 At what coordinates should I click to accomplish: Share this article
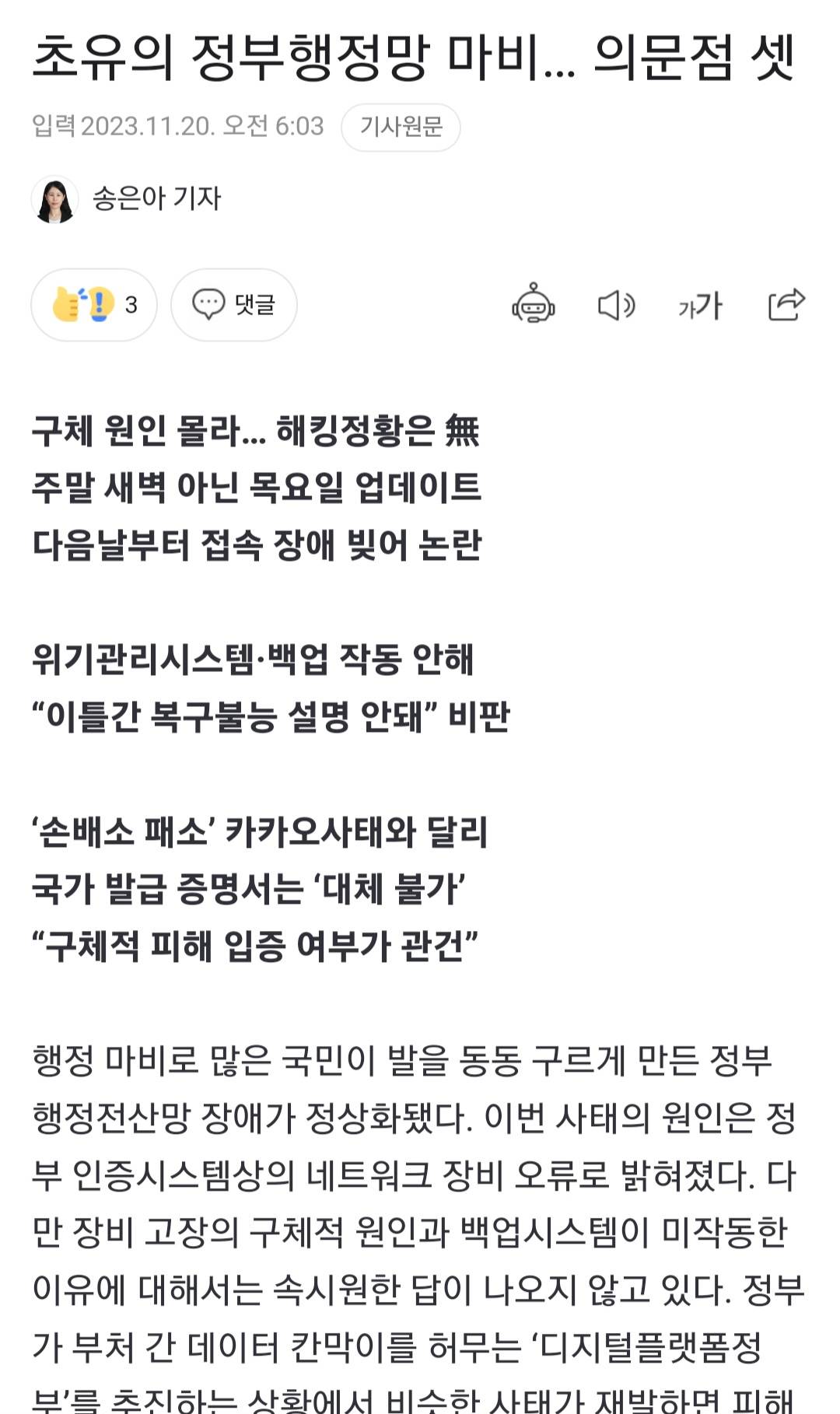[786, 304]
